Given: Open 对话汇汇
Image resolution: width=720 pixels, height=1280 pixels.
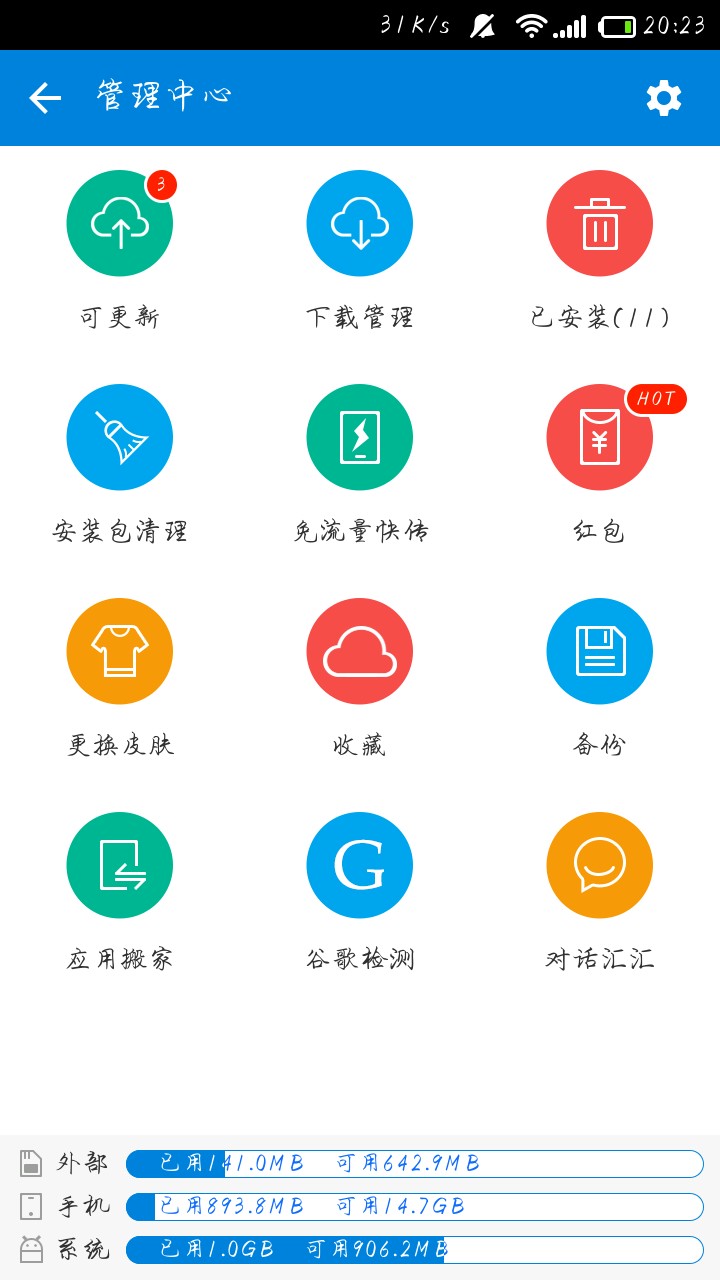Looking at the screenshot, I should (600, 865).
